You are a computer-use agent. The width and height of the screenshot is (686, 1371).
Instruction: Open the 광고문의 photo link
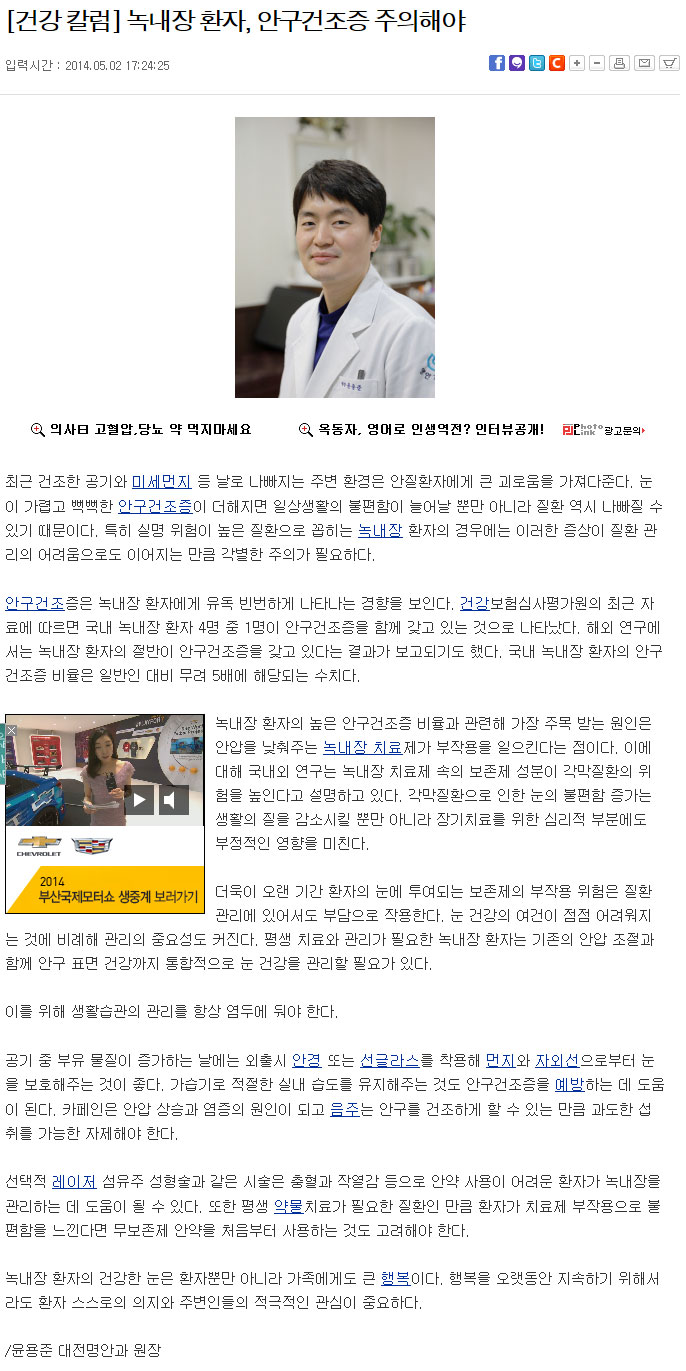tap(603, 430)
